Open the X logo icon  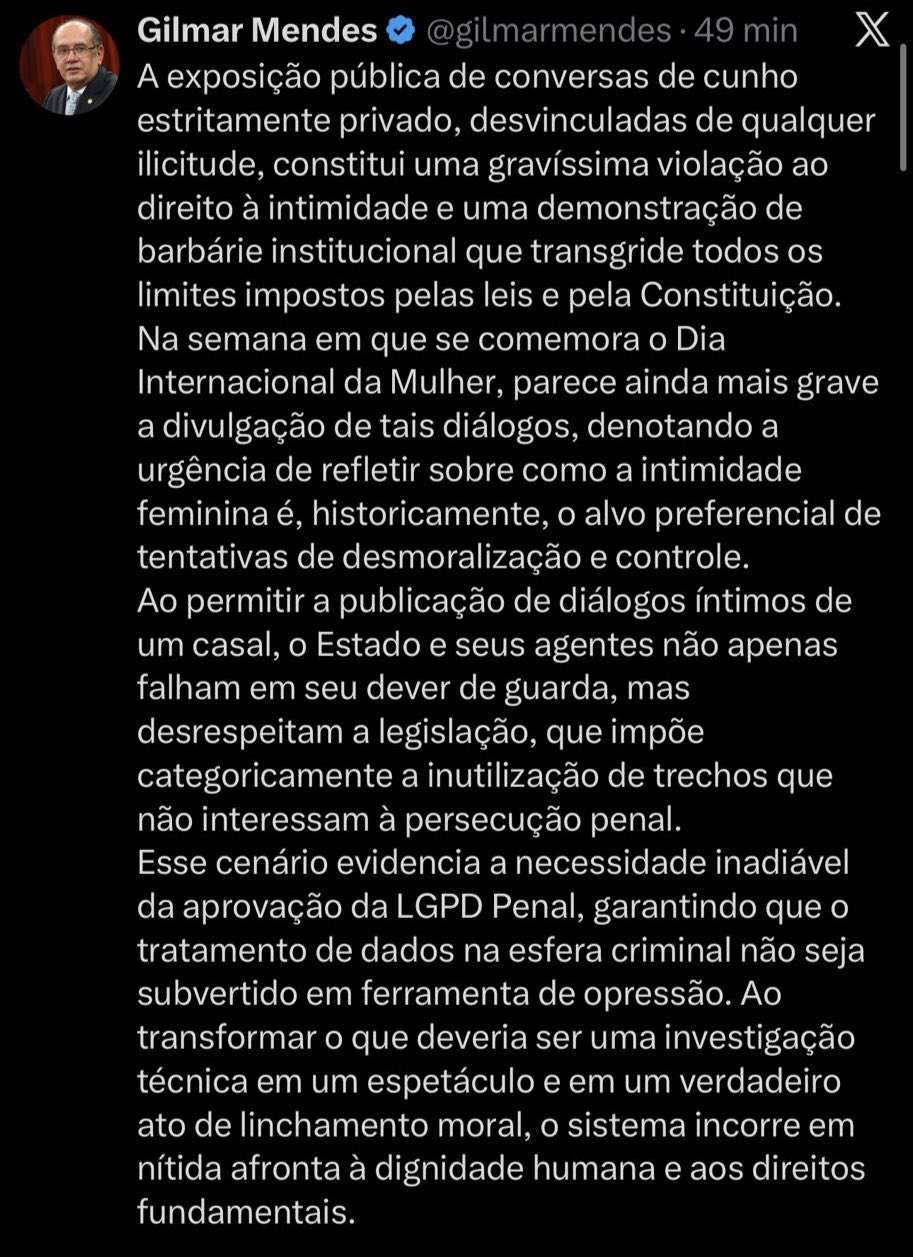[x=872, y=32]
